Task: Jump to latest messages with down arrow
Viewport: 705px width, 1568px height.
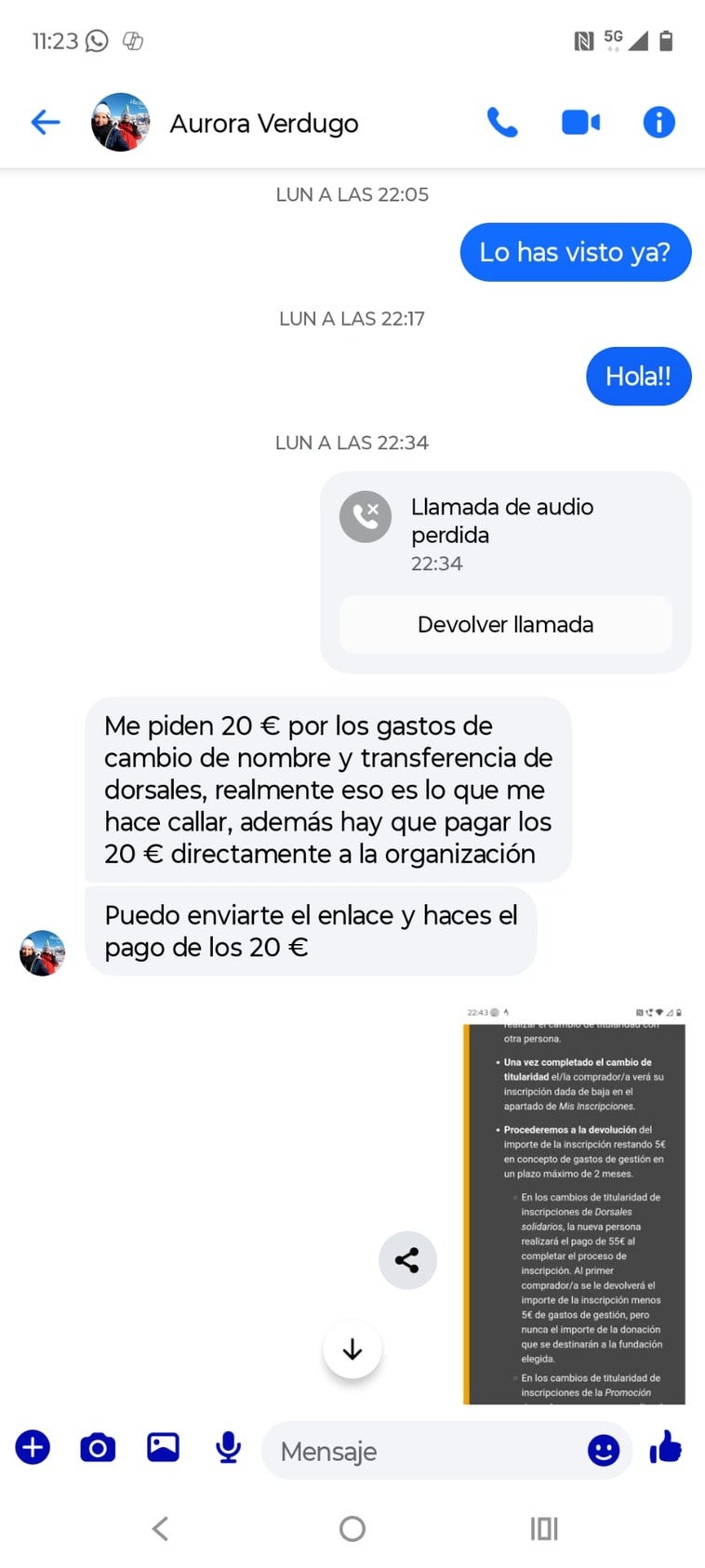Action: (352, 1349)
